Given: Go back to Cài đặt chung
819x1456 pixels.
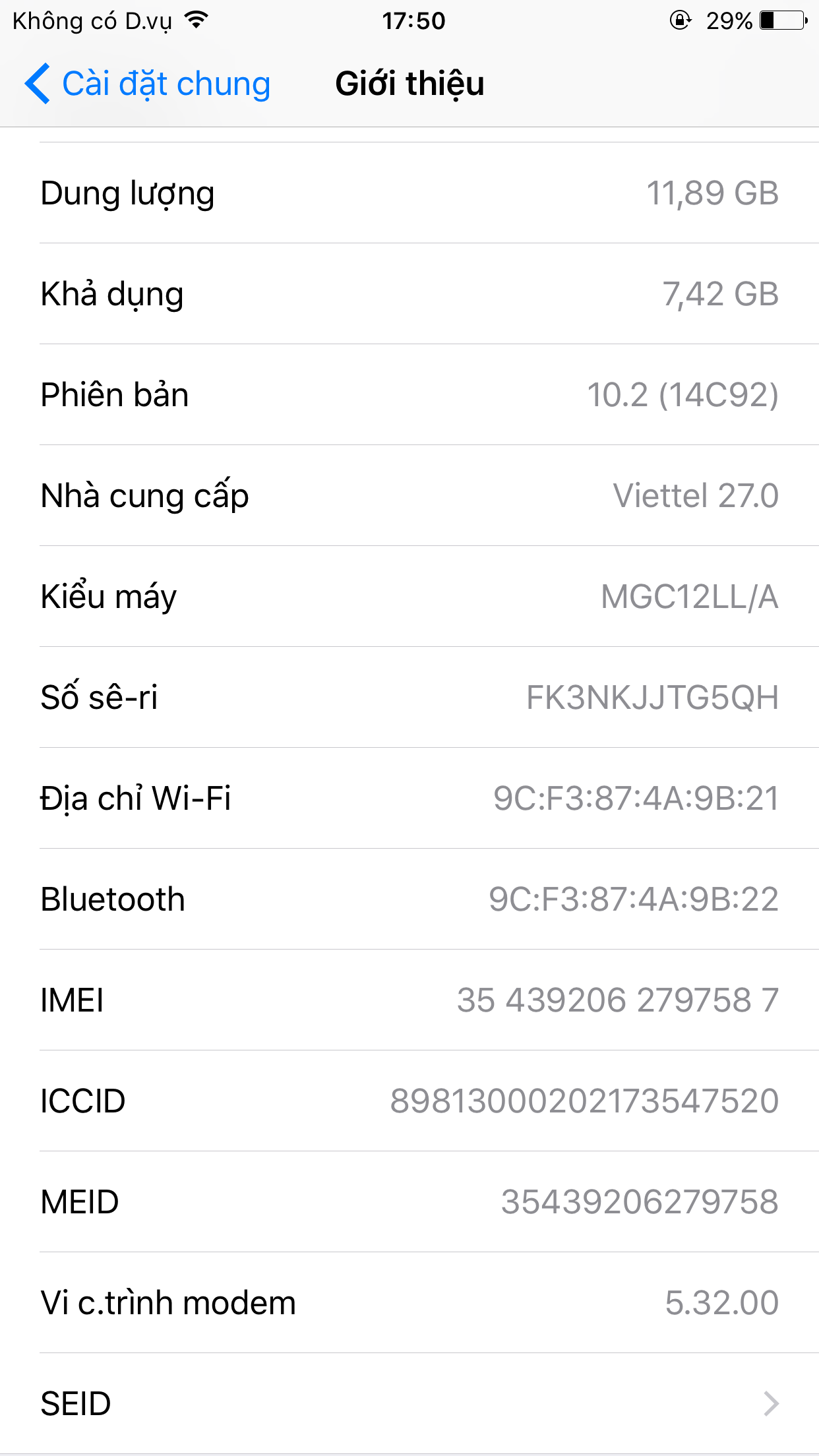Looking at the screenshot, I should coord(148,84).
